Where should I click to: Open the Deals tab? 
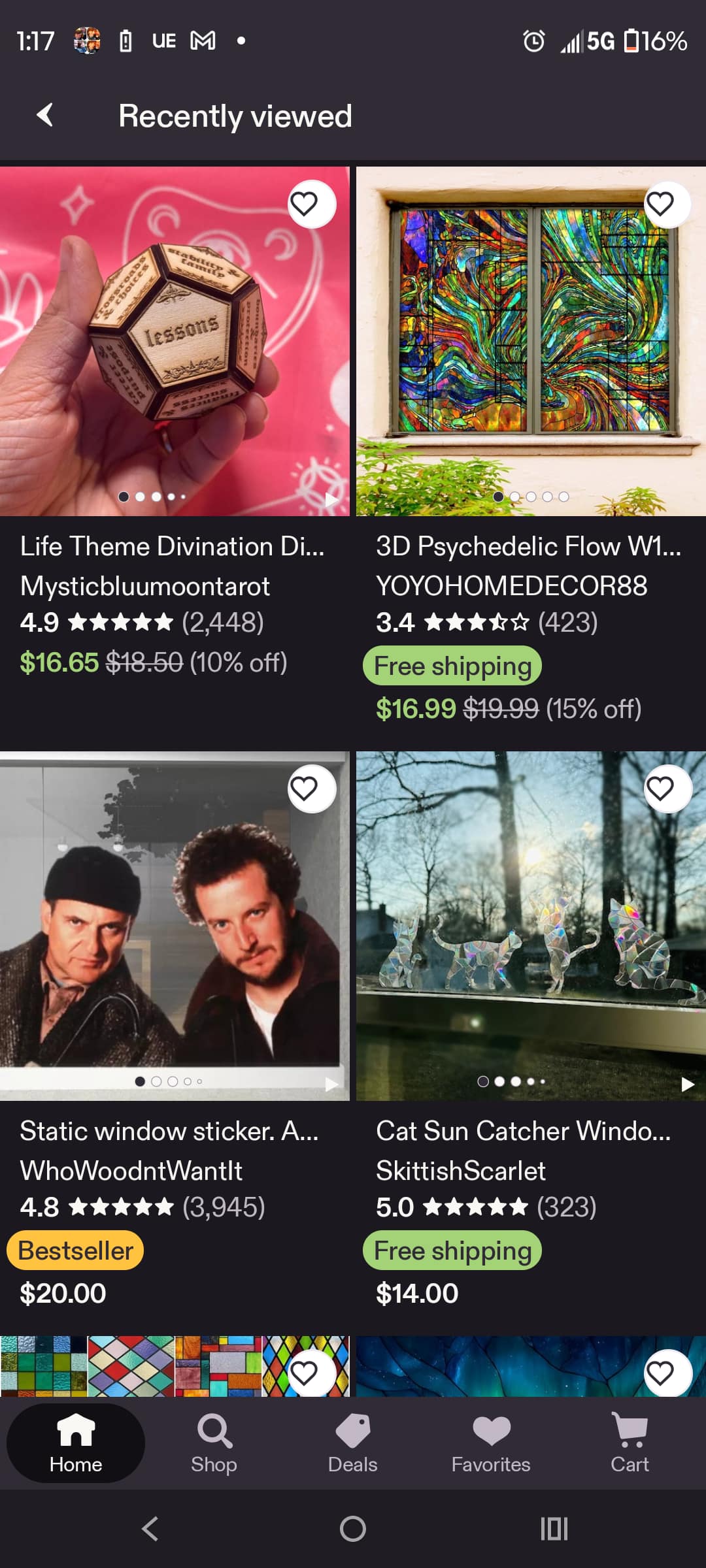[352, 1443]
